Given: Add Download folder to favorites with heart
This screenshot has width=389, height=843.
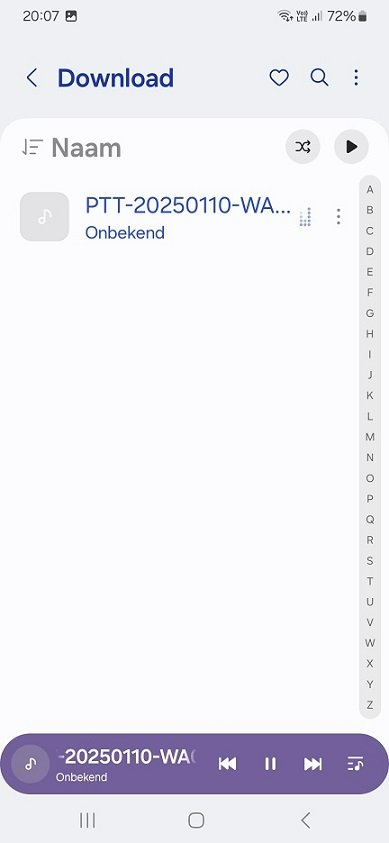Looking at the screenshot, I should point(279,78).
